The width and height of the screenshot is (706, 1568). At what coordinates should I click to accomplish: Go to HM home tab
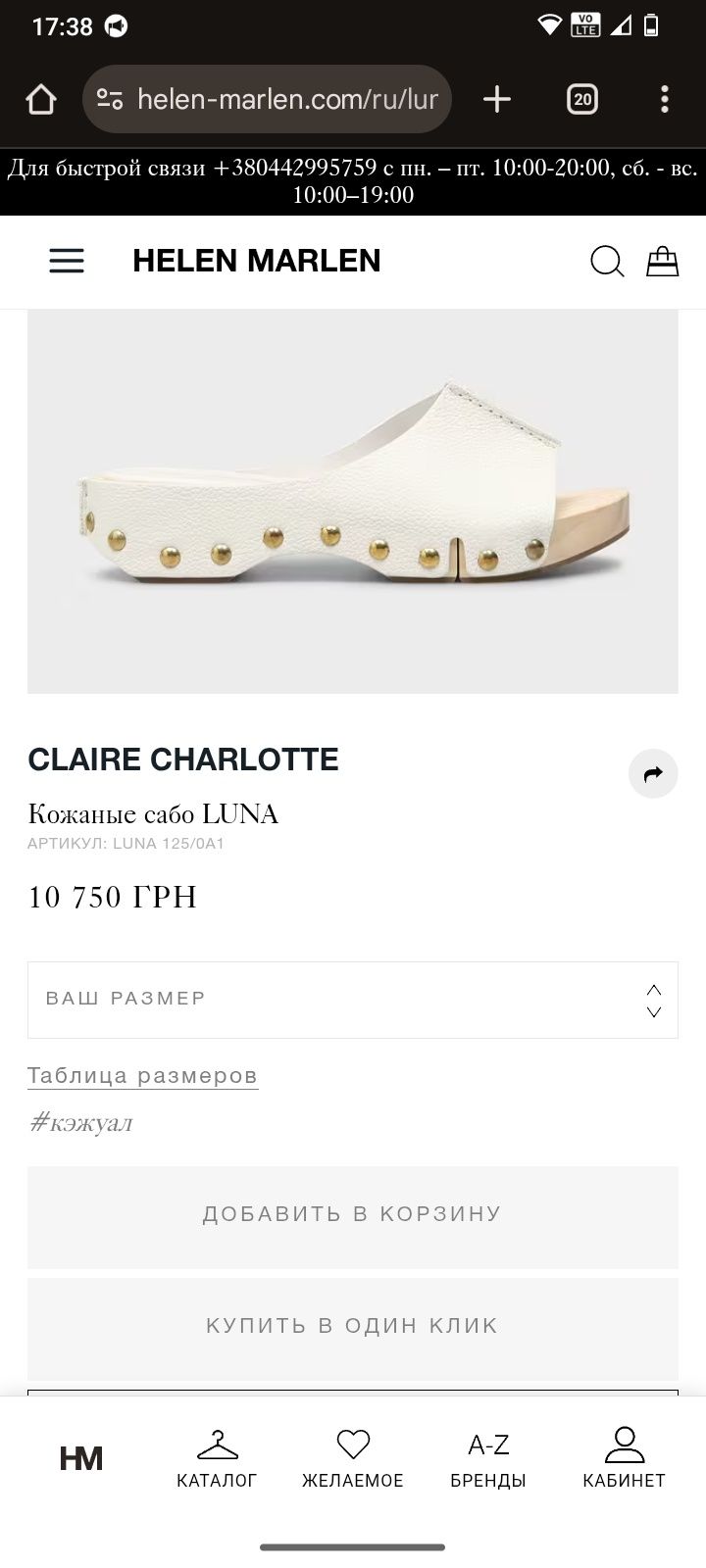click(81, 1458)
